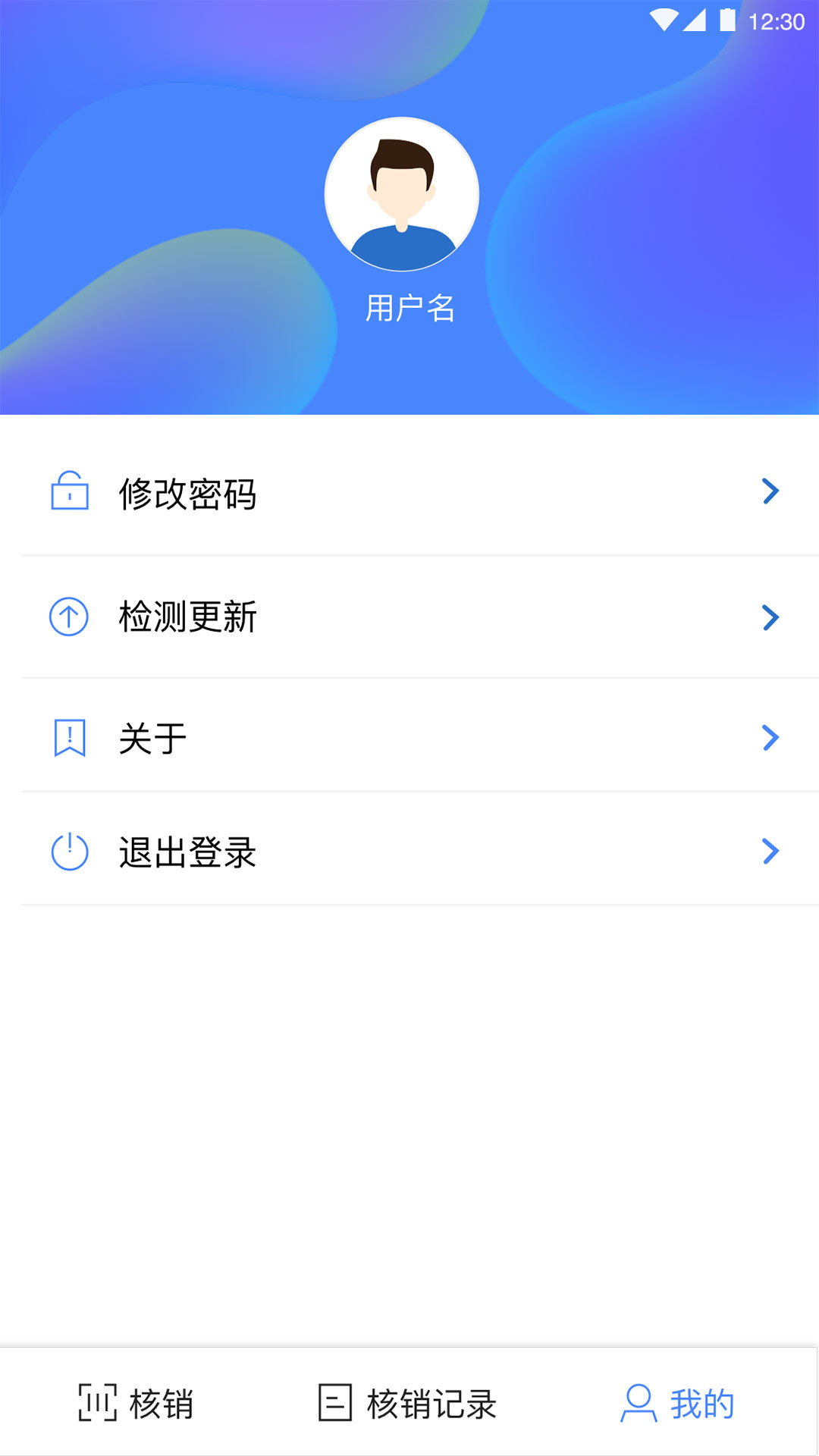
Task: Click the lock icon beside 修改密码
Action: coord(67,491)
